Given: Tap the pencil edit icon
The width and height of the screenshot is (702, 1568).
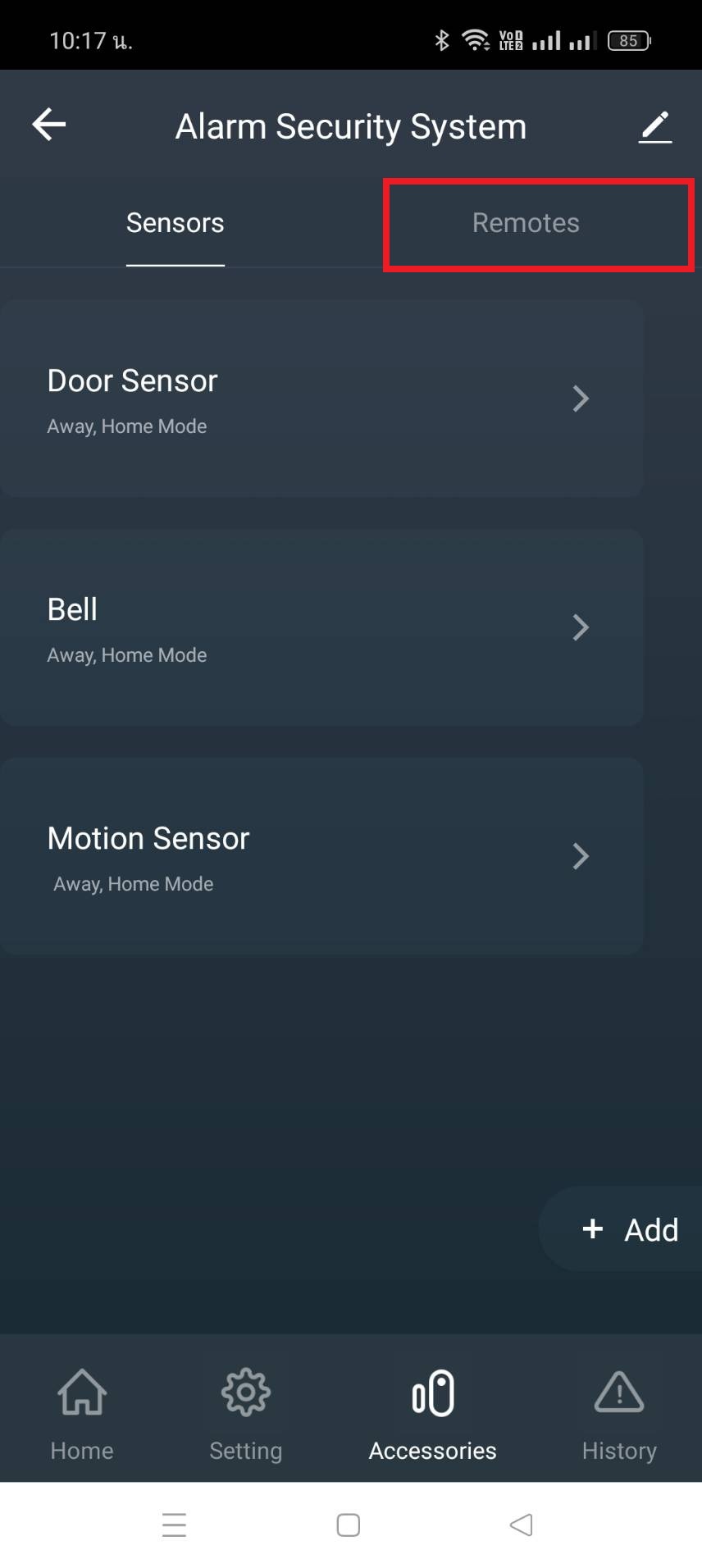Looking at the screenshot, I should point(654,127).
